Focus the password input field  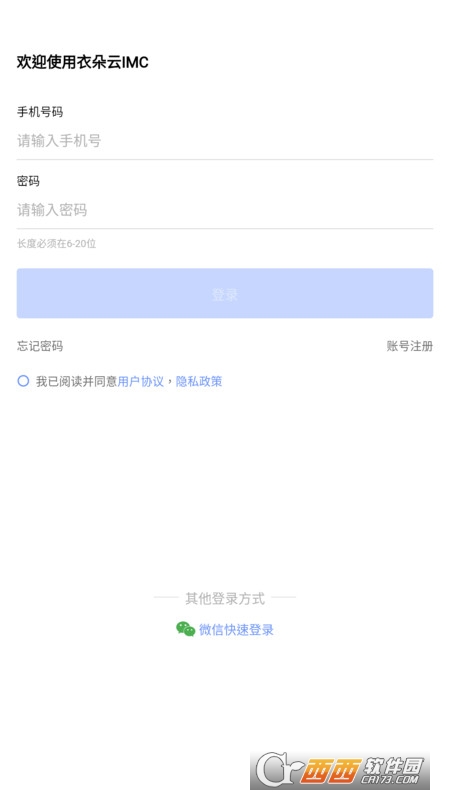(x=225, y=210)
